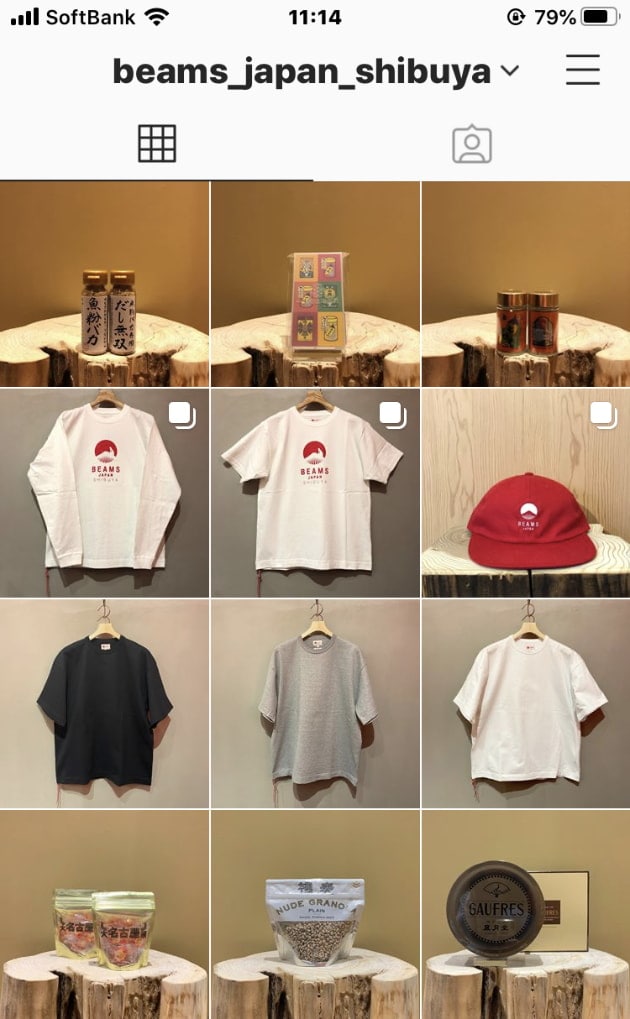Open the post with colorful card pack
The image size is (630, 1019).
pyautogui.click(x=315, y=285)
